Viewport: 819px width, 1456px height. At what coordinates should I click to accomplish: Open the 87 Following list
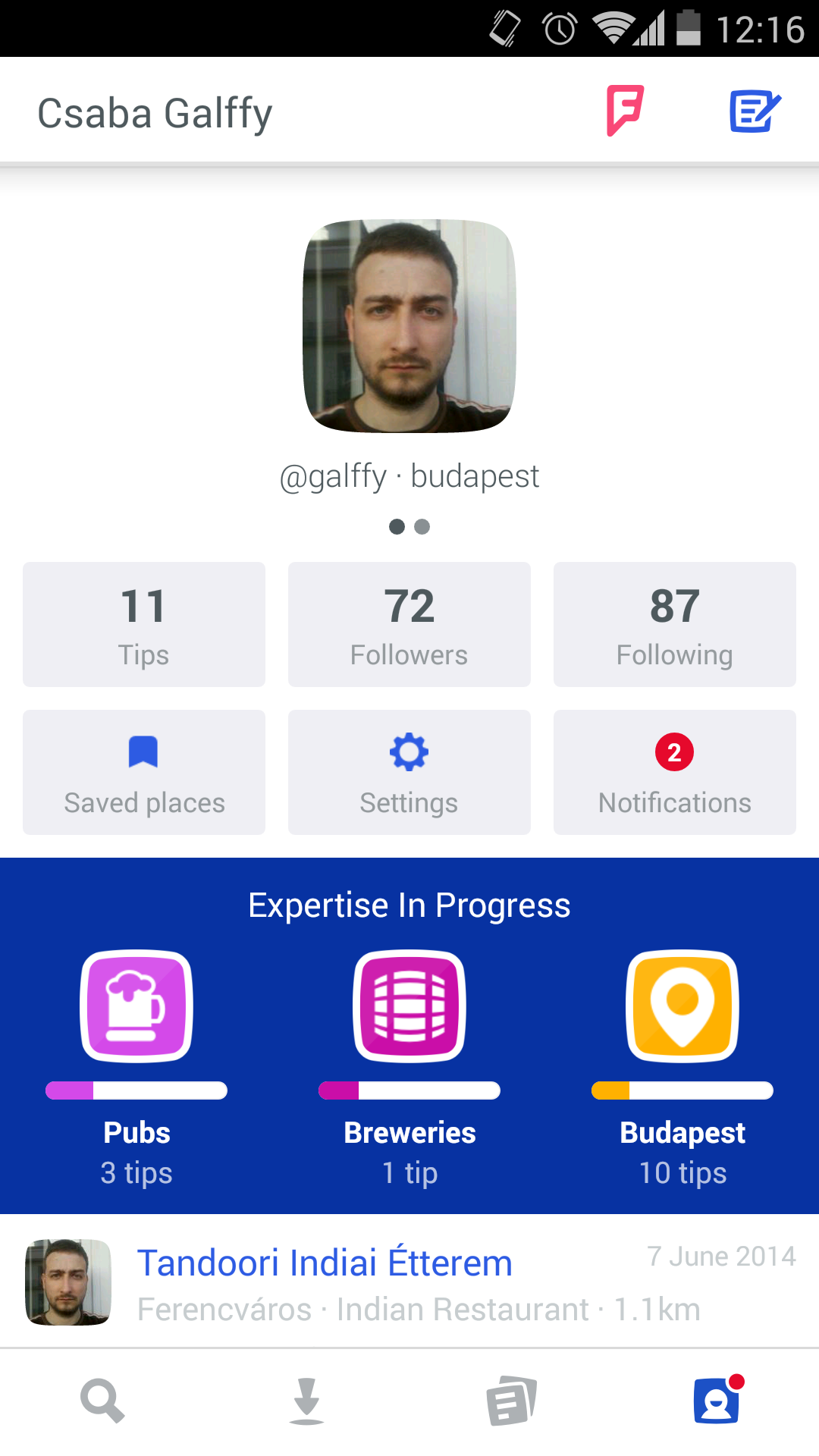tap(675, 624)
